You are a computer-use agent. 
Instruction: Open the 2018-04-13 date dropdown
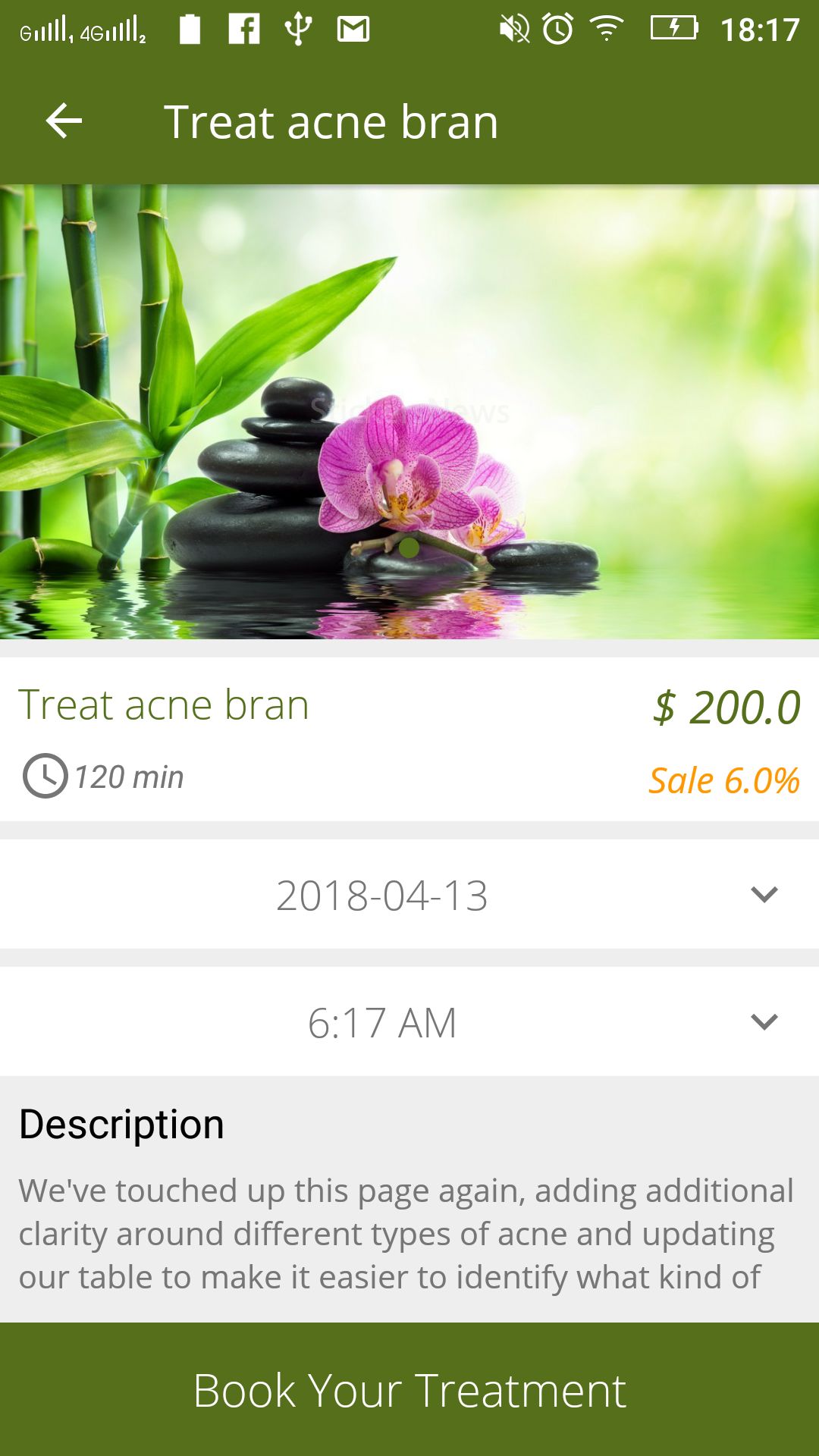pyautogui.click(x=409, y=895)
